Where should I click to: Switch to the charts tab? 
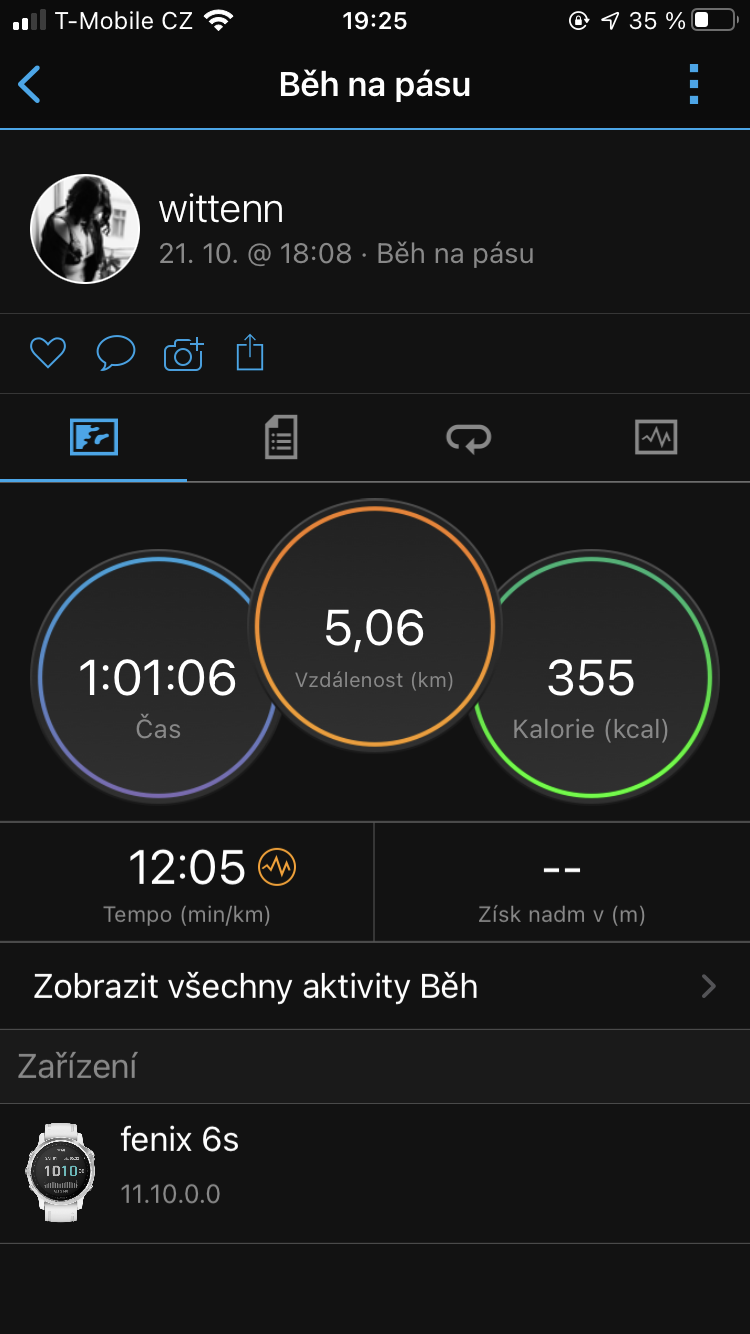click(656, 438)
